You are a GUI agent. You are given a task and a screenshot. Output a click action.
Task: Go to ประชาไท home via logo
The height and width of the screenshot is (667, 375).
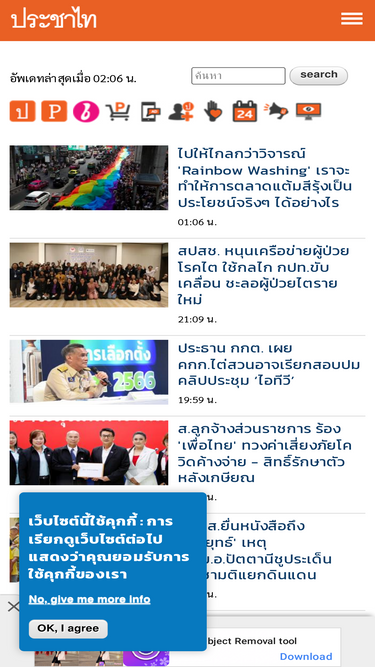tap(54, 20)
